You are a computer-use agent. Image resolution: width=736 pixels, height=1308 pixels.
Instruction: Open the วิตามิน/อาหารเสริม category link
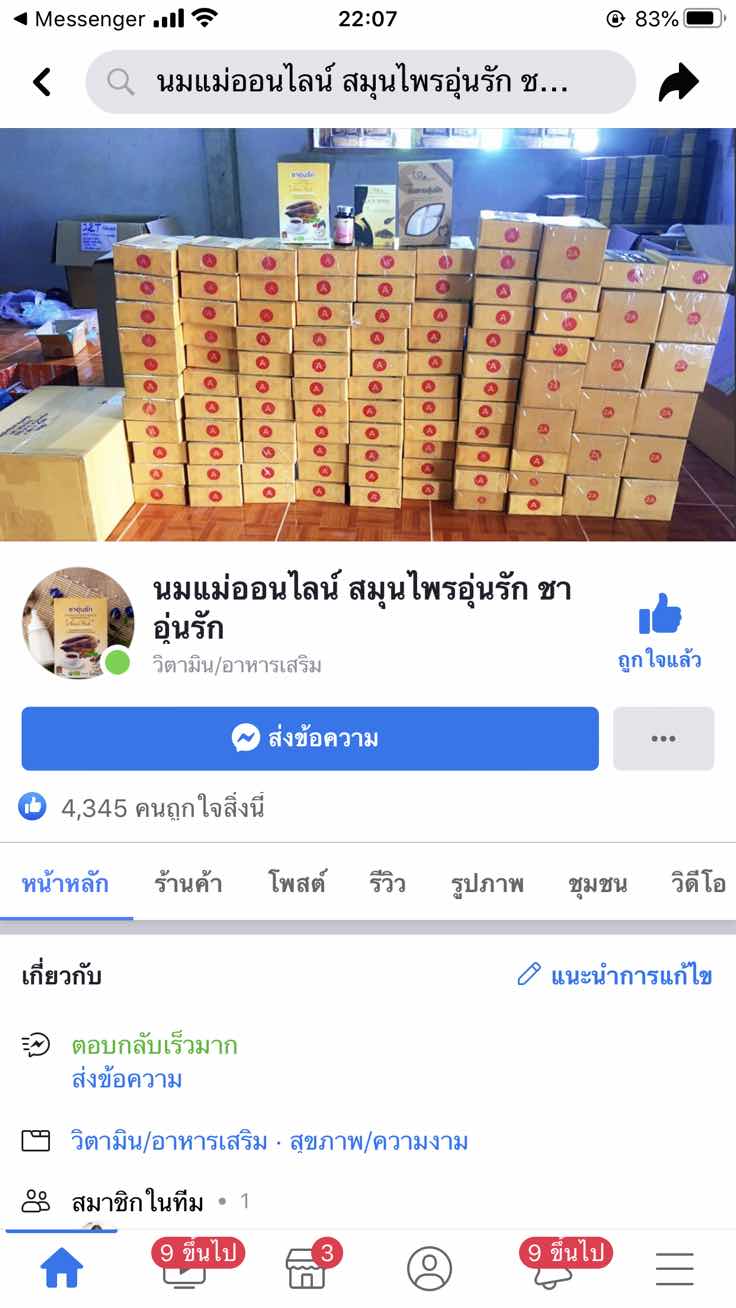pyautogui.click(x=169, y=1141)
